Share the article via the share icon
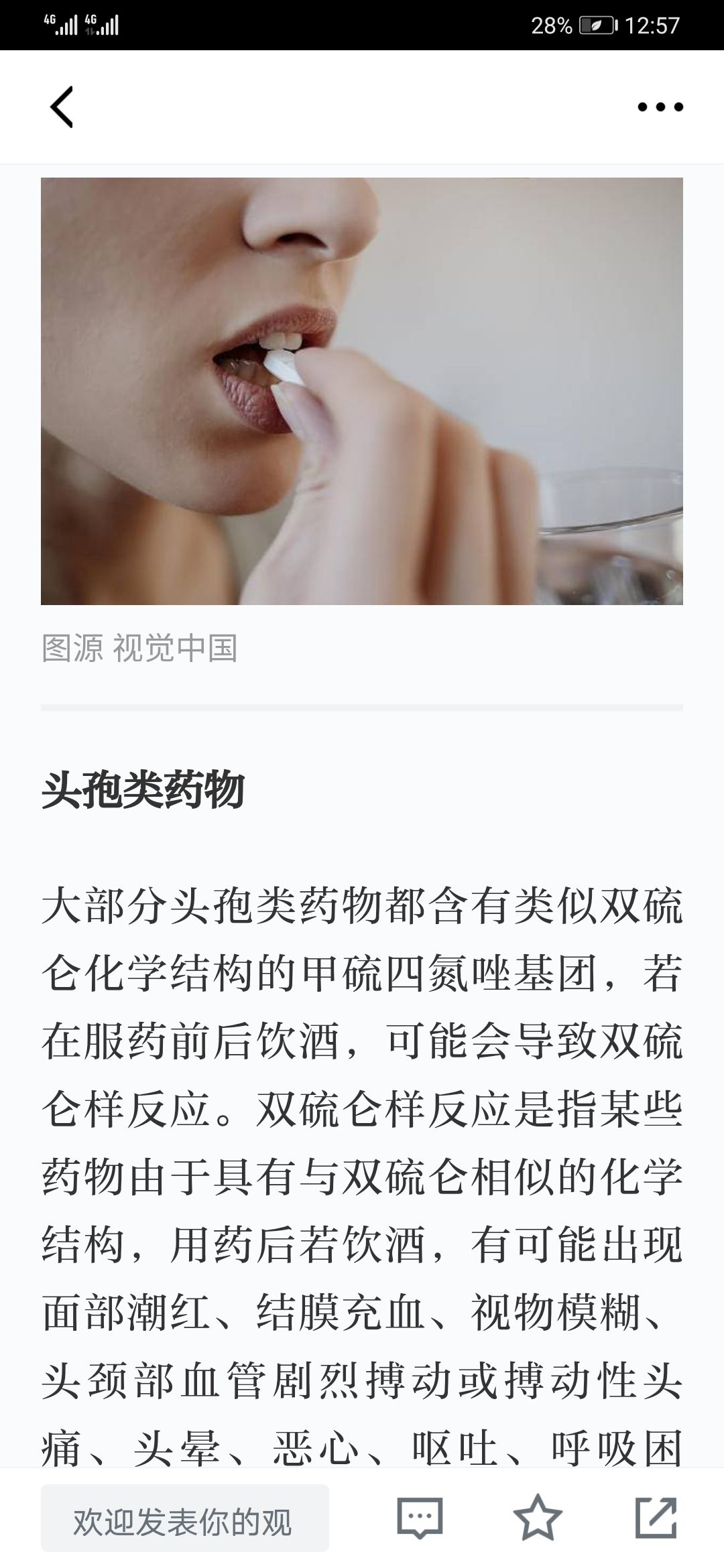The image size is (724, 1568). [x=656, y=1516]
